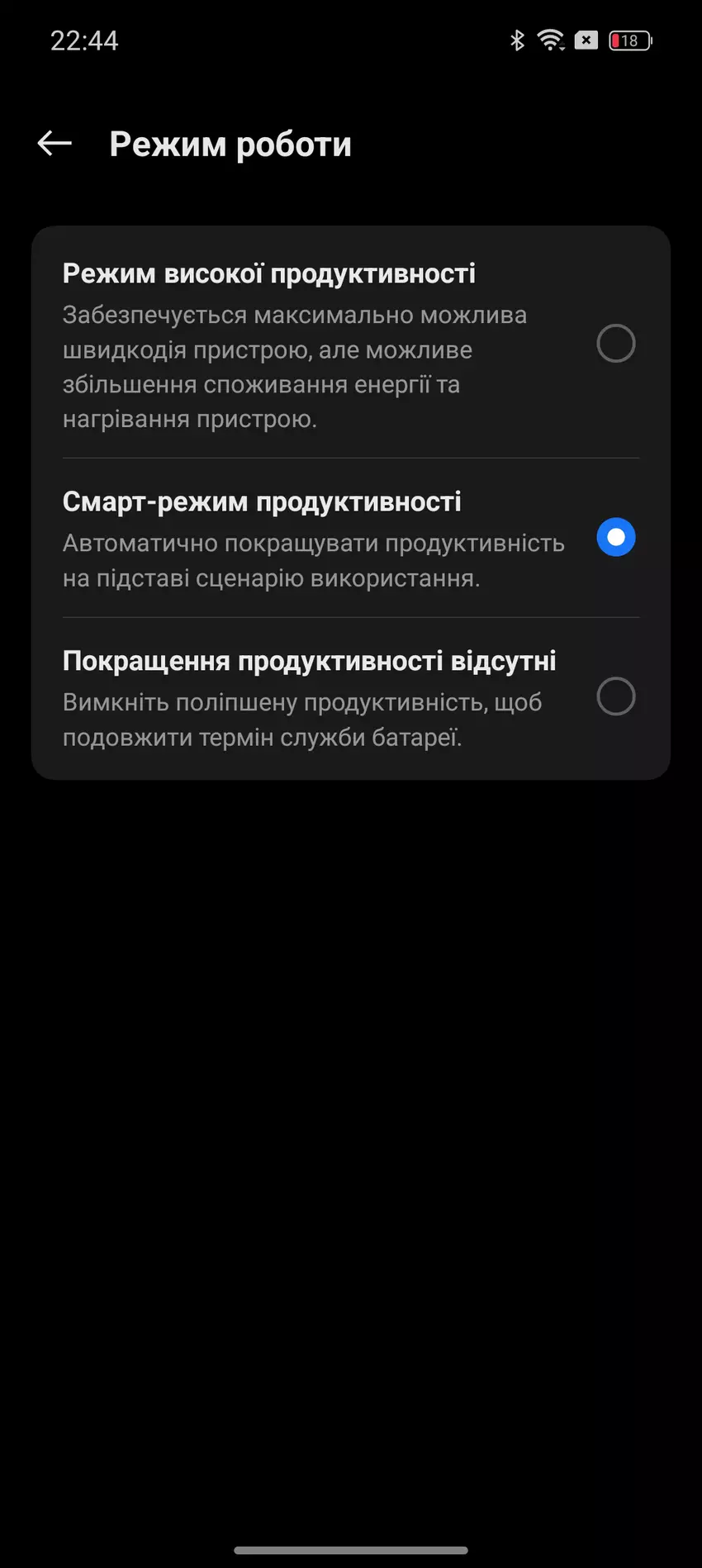The image size is (702, 1568).
Task: Go back from Режим роботи screen
Action: [x=55, y=144]
